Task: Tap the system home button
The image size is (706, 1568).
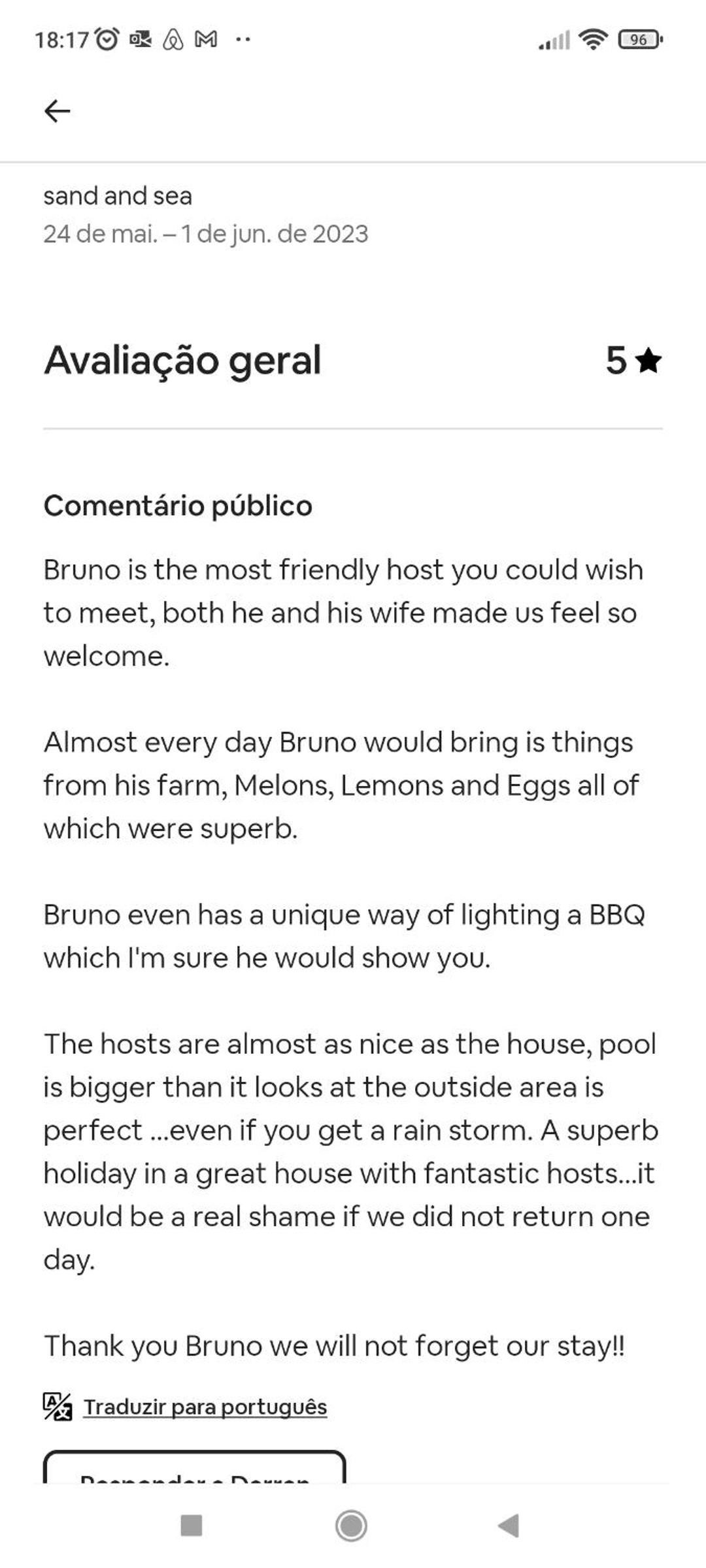Action: click(x=351, y=1526)
